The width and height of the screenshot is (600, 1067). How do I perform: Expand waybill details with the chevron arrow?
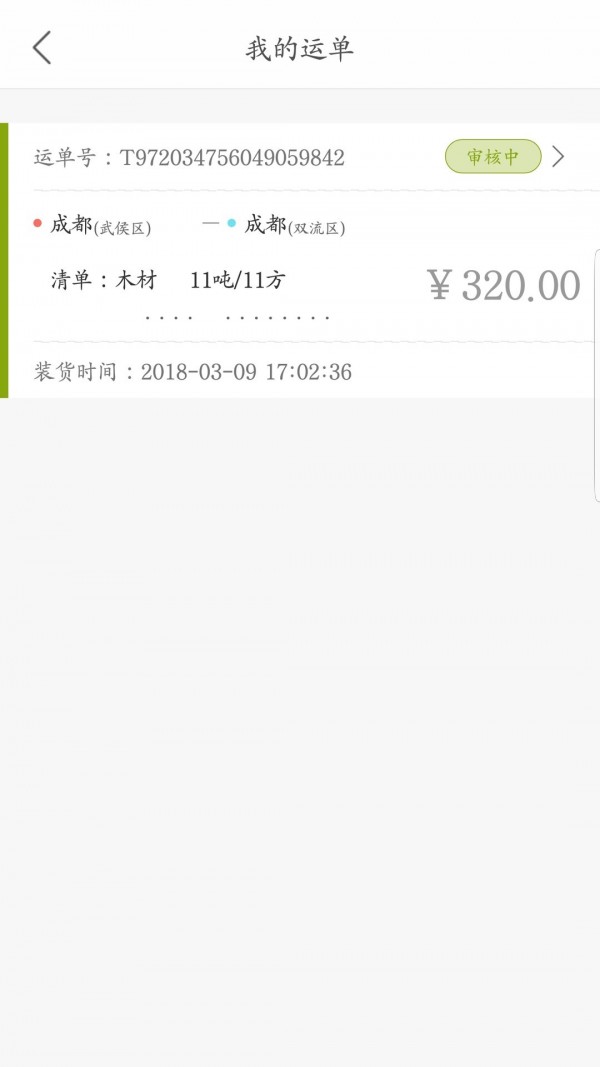click(559, 157)
